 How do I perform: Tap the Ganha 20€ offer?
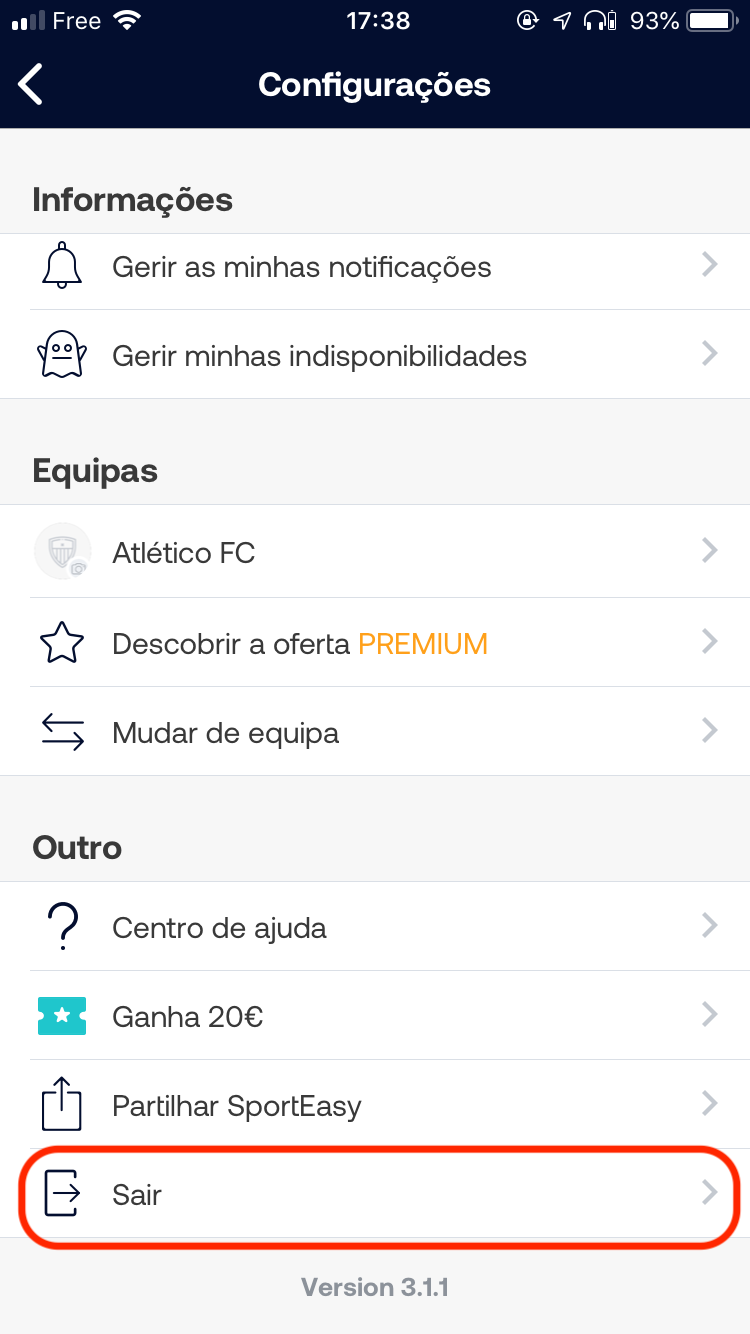point(375,1016)
